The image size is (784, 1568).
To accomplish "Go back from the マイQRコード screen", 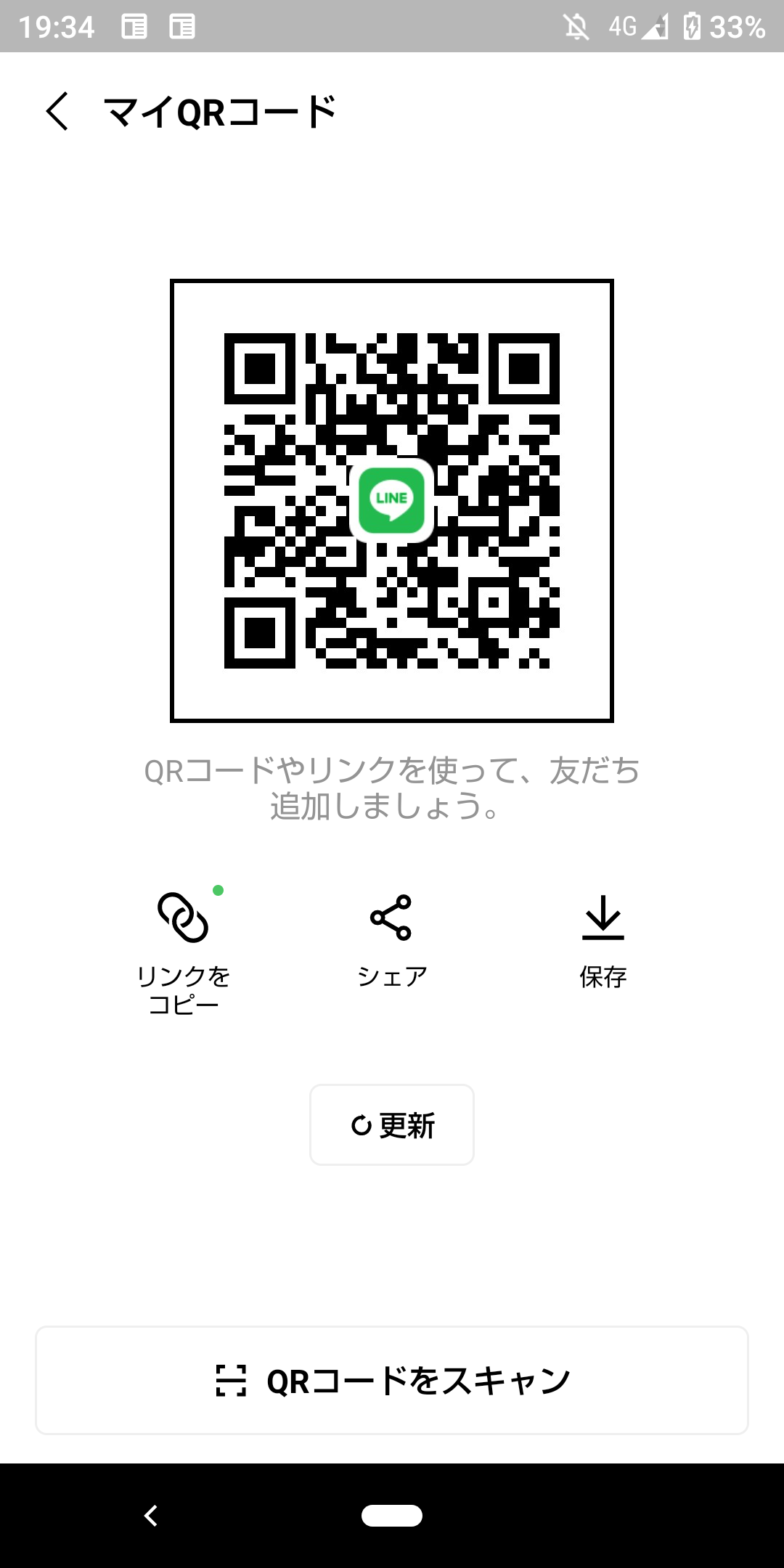I will pyautogui.click(x=57, y=112).
